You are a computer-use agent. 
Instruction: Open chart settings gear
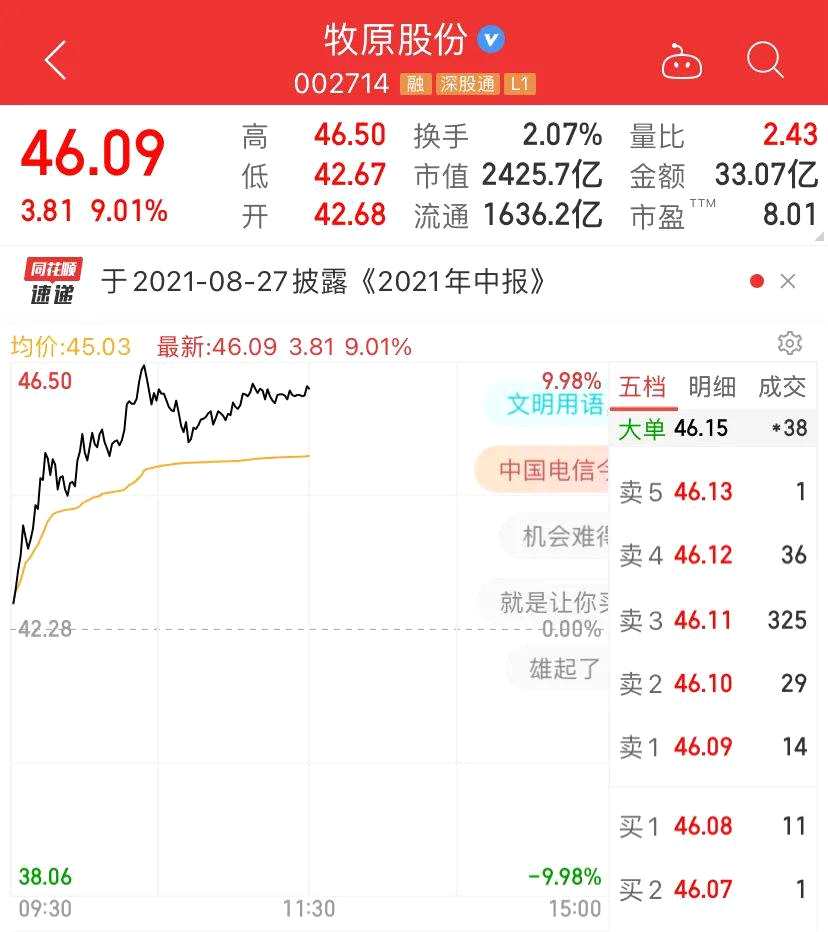tap(789, 343)
